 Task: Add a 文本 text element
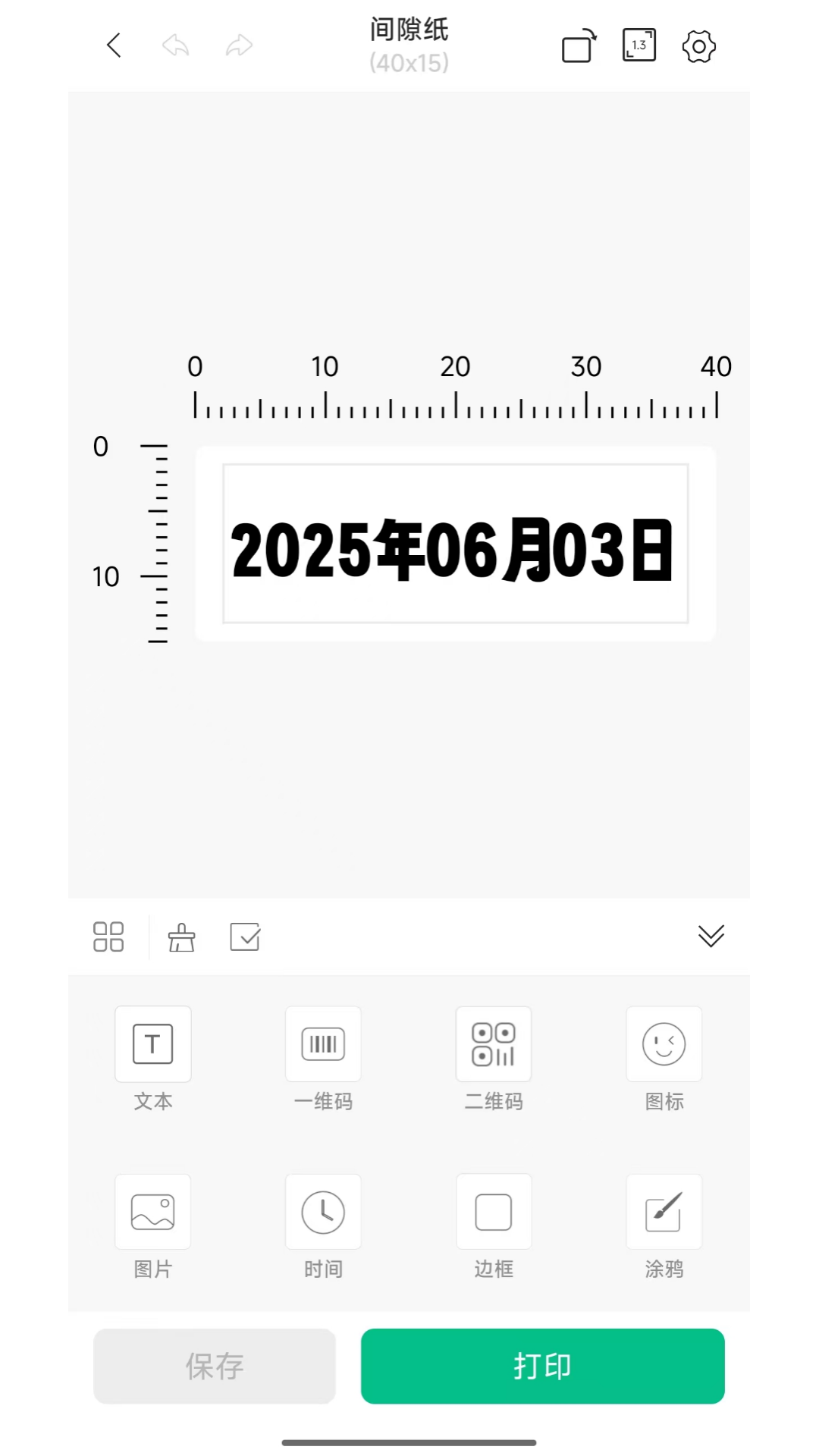click(x=153, y=1044)
